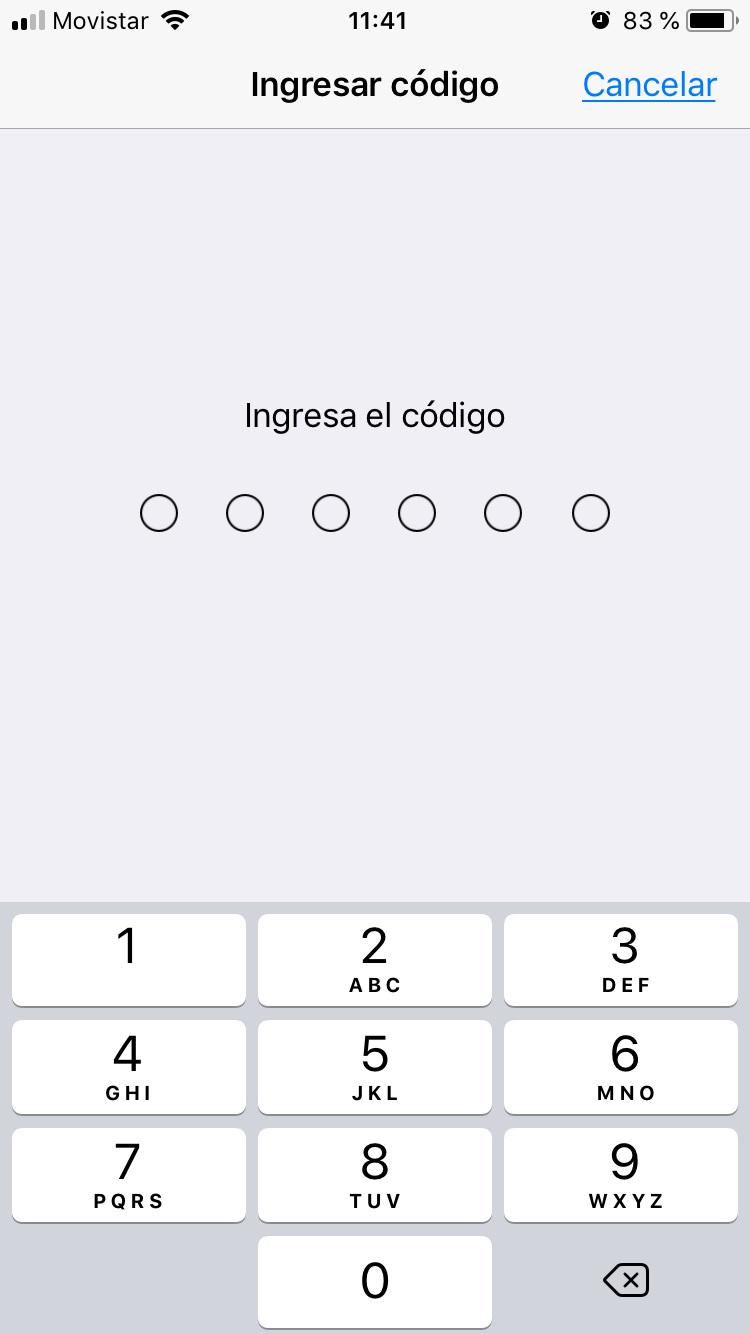Tap the 0 key
750x1334 pixels.
(x=375, y=1282)
